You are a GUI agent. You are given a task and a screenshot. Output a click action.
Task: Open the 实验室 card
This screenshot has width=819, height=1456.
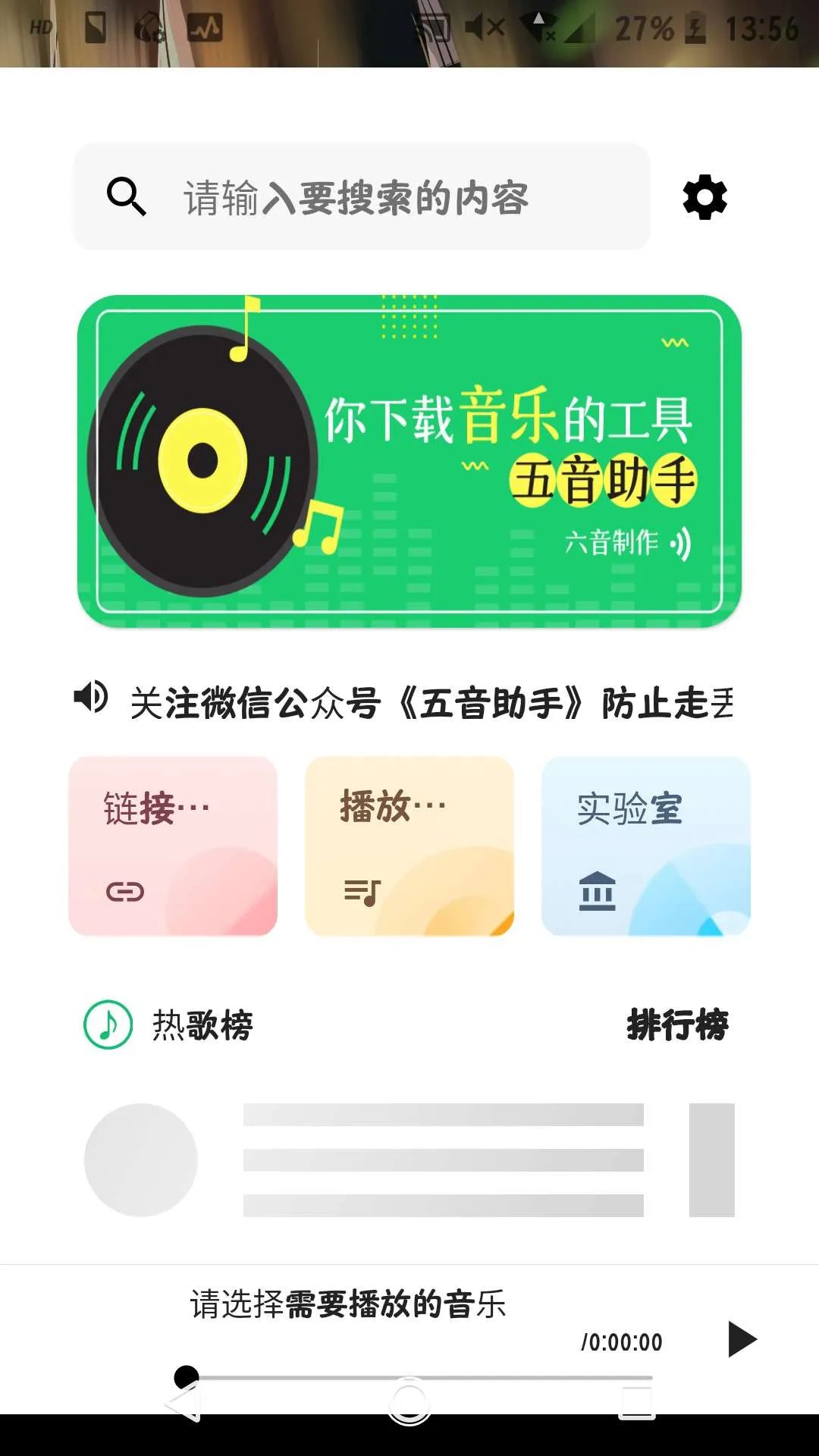pos(646,846)
